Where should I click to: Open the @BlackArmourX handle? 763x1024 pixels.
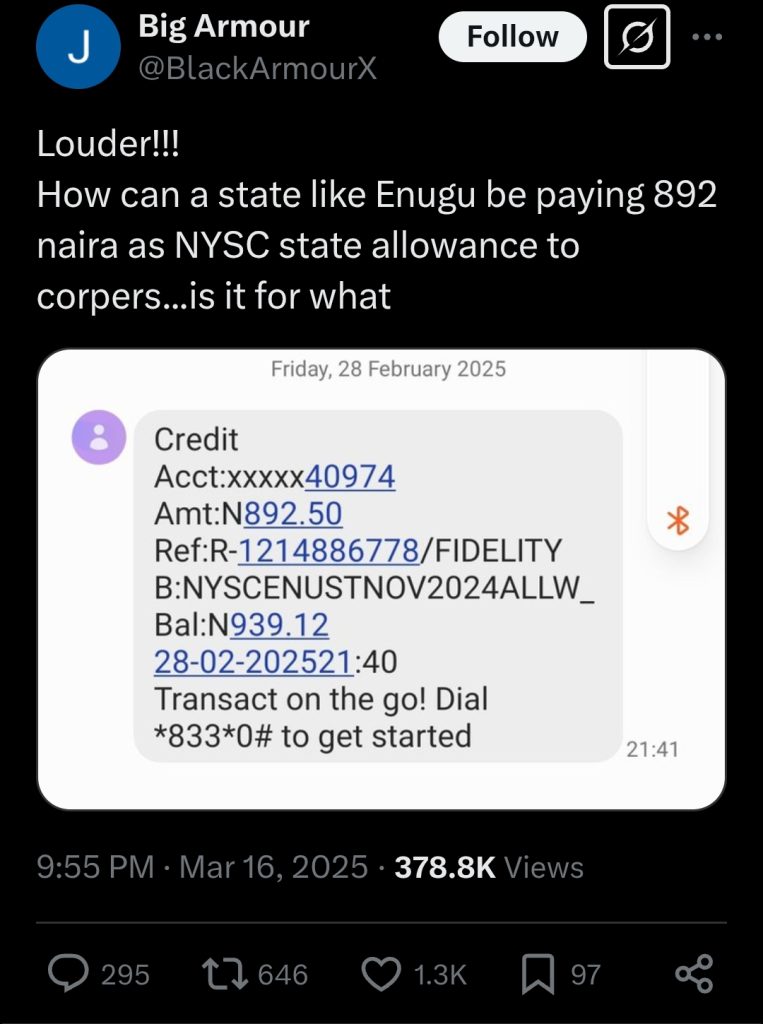(x=257, y=70)
